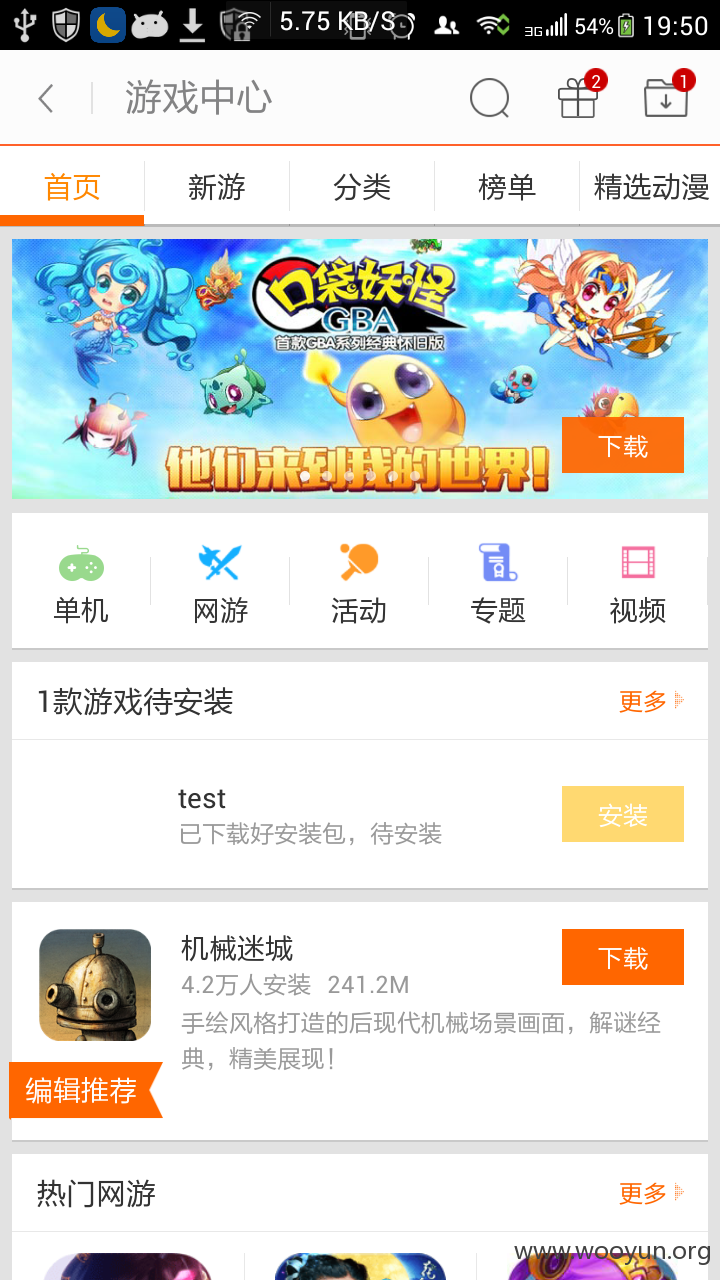This screenshot has width=720, height=1280.
Task: Select the 首页 tab
Action: coord(72,187)
